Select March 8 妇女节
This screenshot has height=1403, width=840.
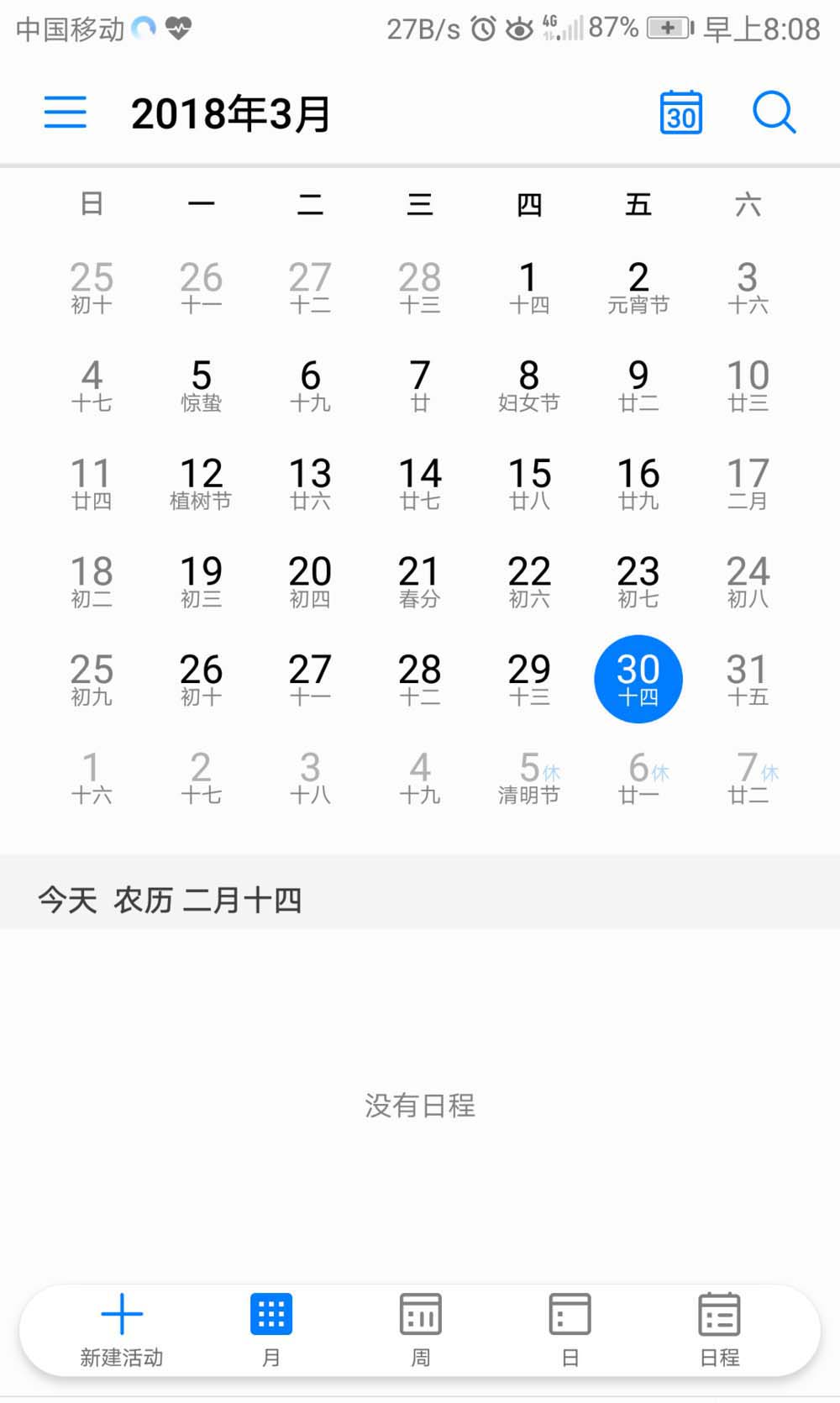(x=529, y=384)
